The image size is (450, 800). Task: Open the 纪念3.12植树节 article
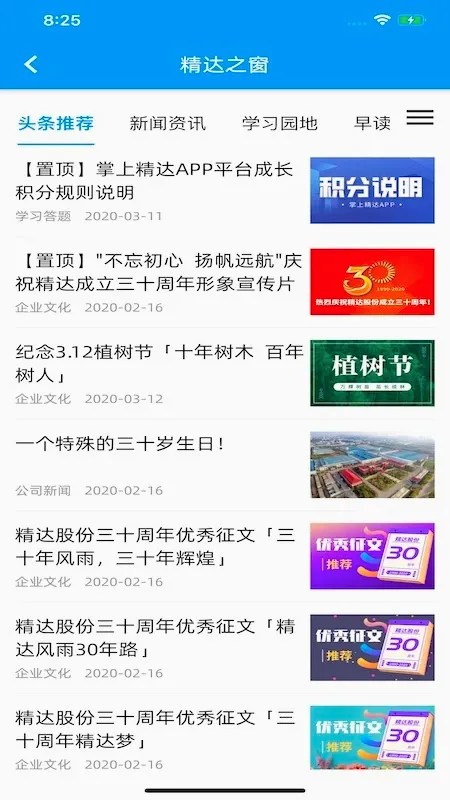tap(225, 373)
